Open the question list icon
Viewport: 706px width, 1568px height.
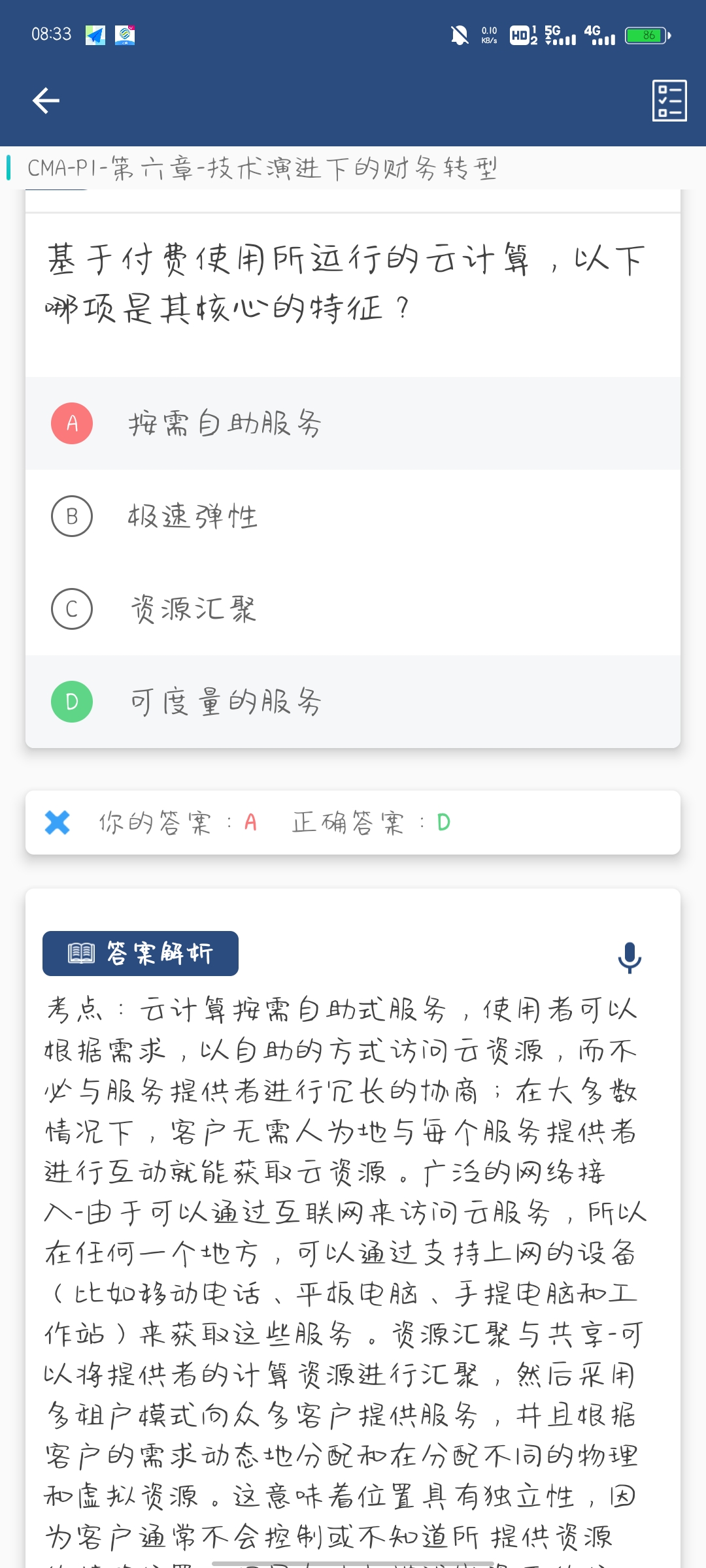click(x=669, y=101)
